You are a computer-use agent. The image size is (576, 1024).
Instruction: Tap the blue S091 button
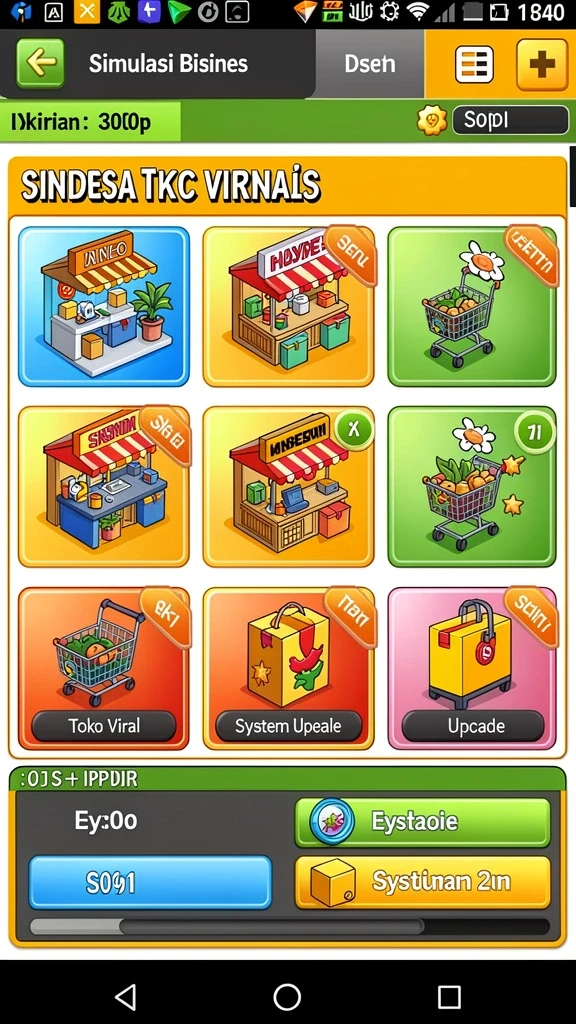(150, 882)
